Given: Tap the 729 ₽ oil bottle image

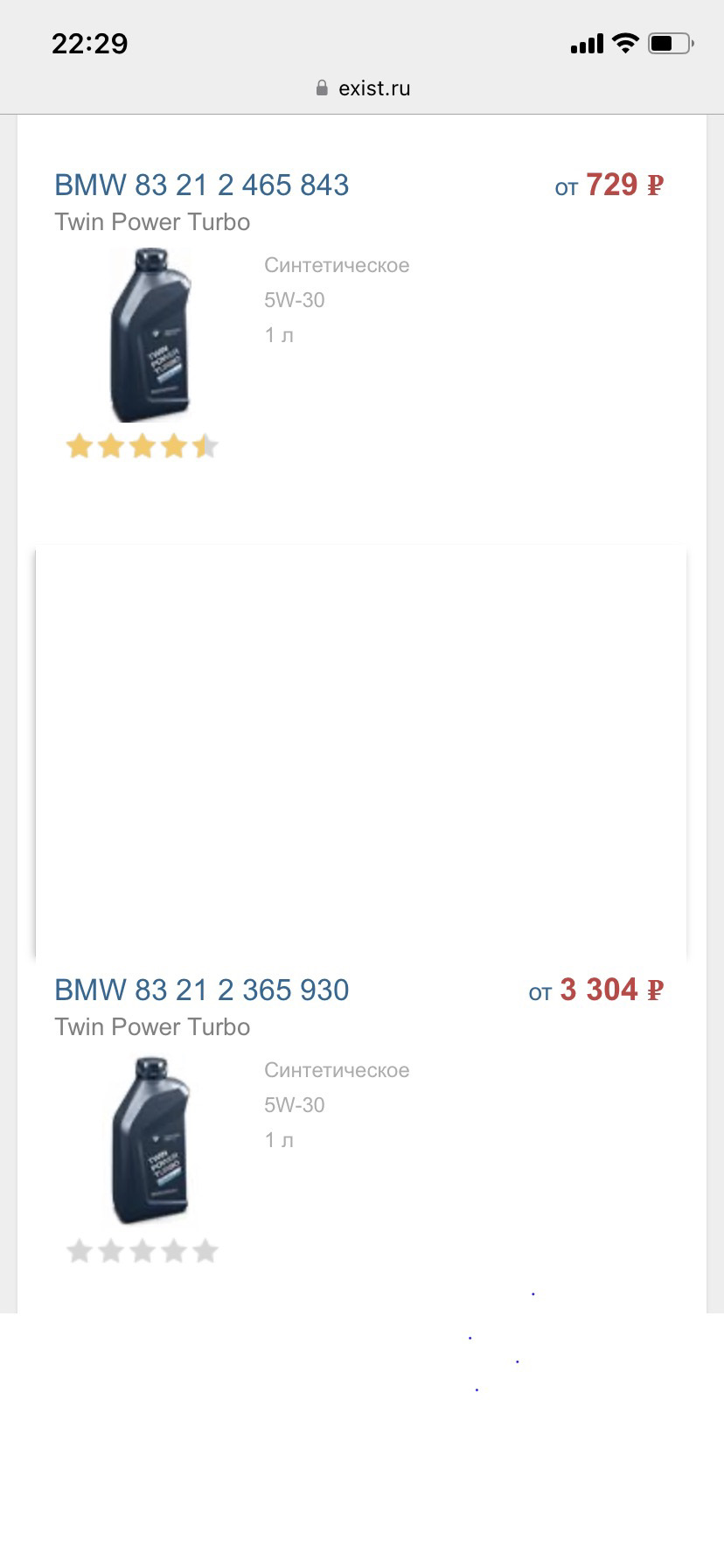Looking at the screenshot, I should point(150,335).
